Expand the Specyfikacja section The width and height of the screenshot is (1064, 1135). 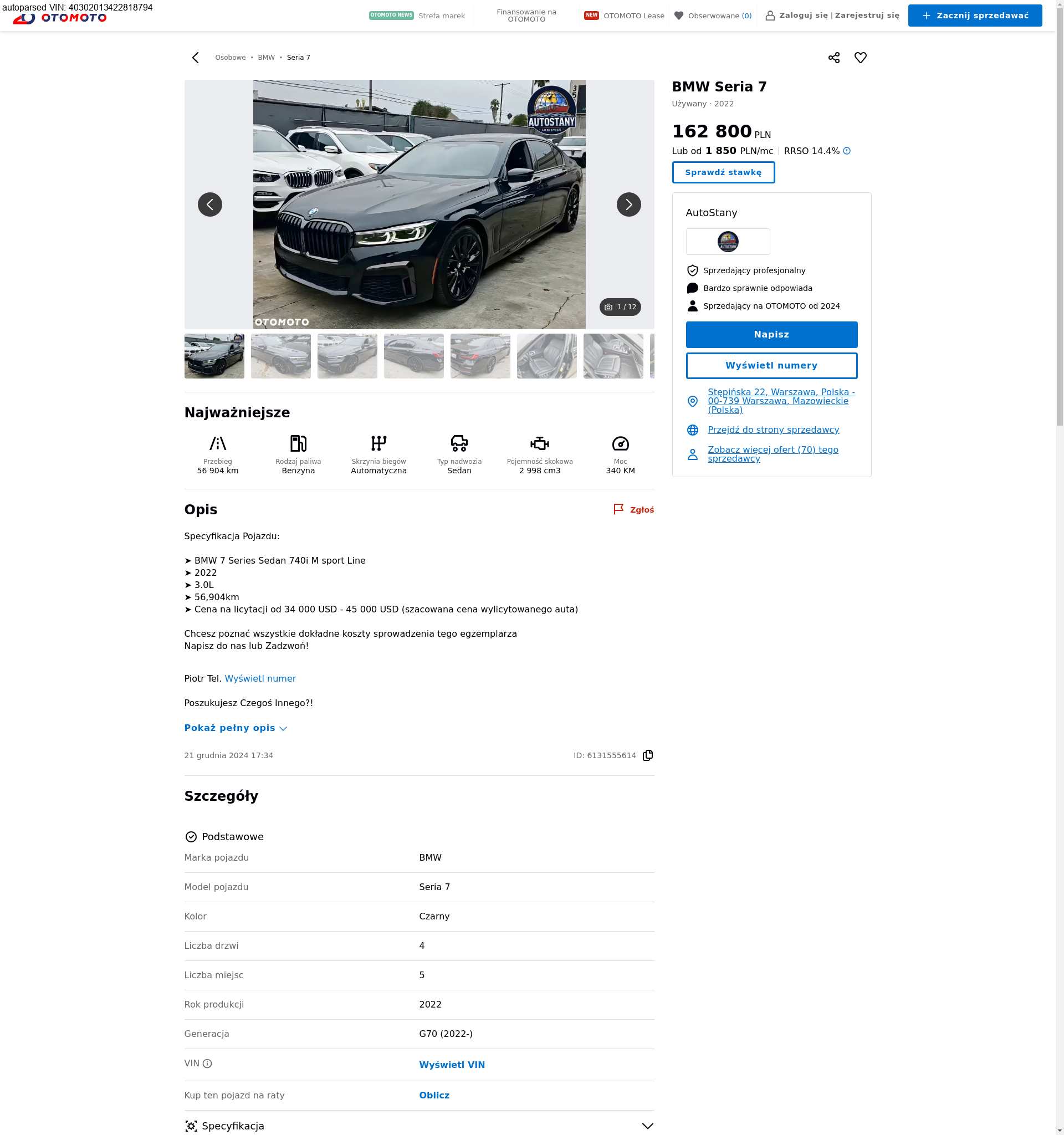419,1126
